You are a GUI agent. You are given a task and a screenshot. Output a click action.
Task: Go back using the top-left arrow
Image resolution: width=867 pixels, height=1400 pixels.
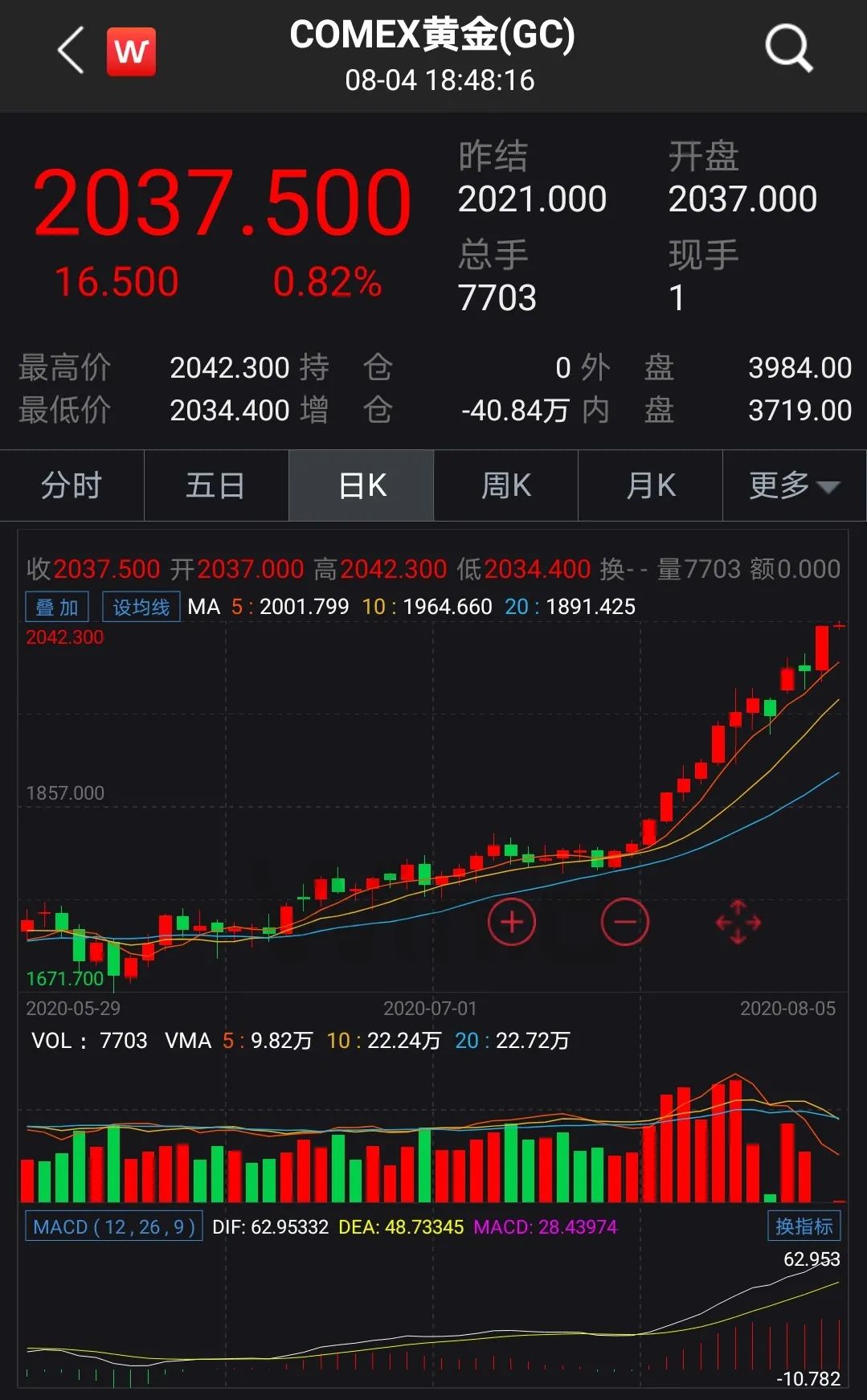[72, 51]
